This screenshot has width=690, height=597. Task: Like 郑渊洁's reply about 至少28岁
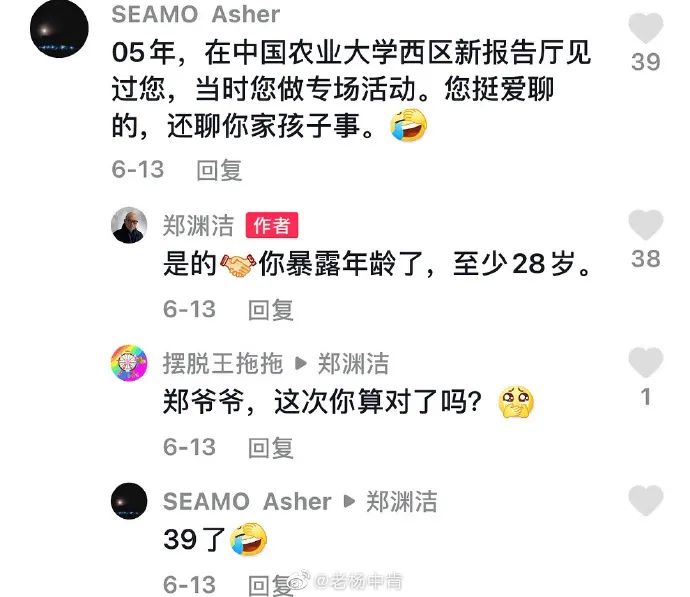[646, 225]
